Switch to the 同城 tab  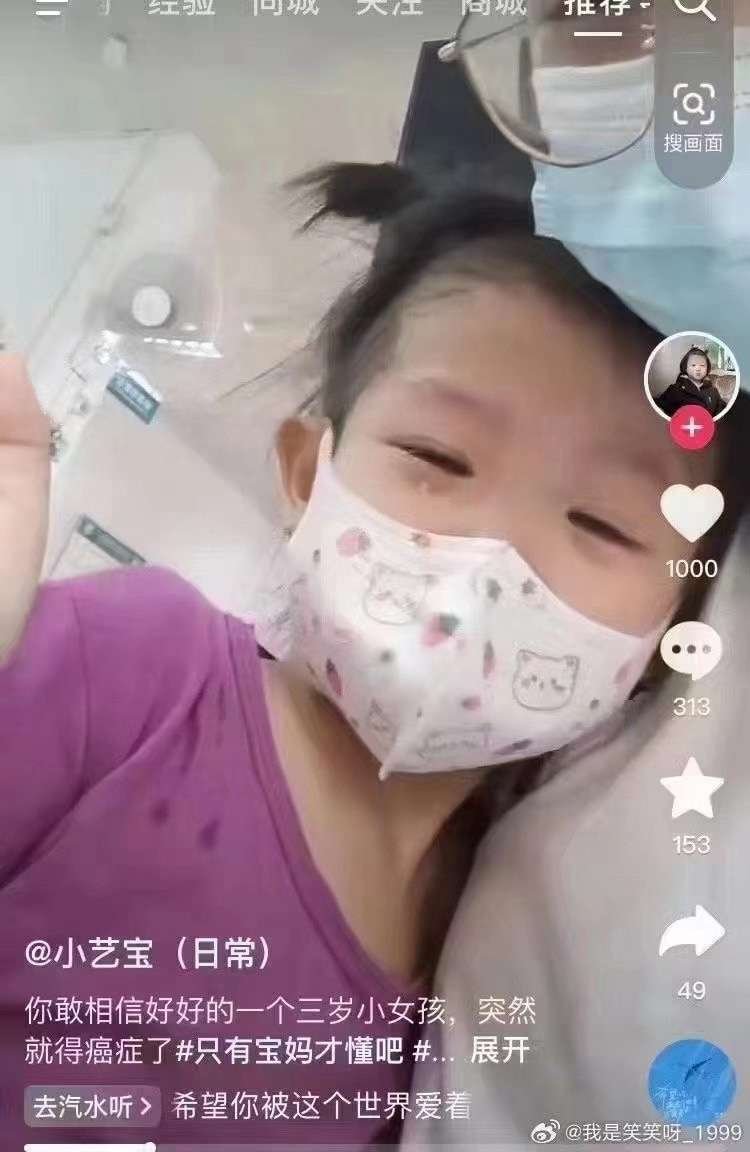285,7
